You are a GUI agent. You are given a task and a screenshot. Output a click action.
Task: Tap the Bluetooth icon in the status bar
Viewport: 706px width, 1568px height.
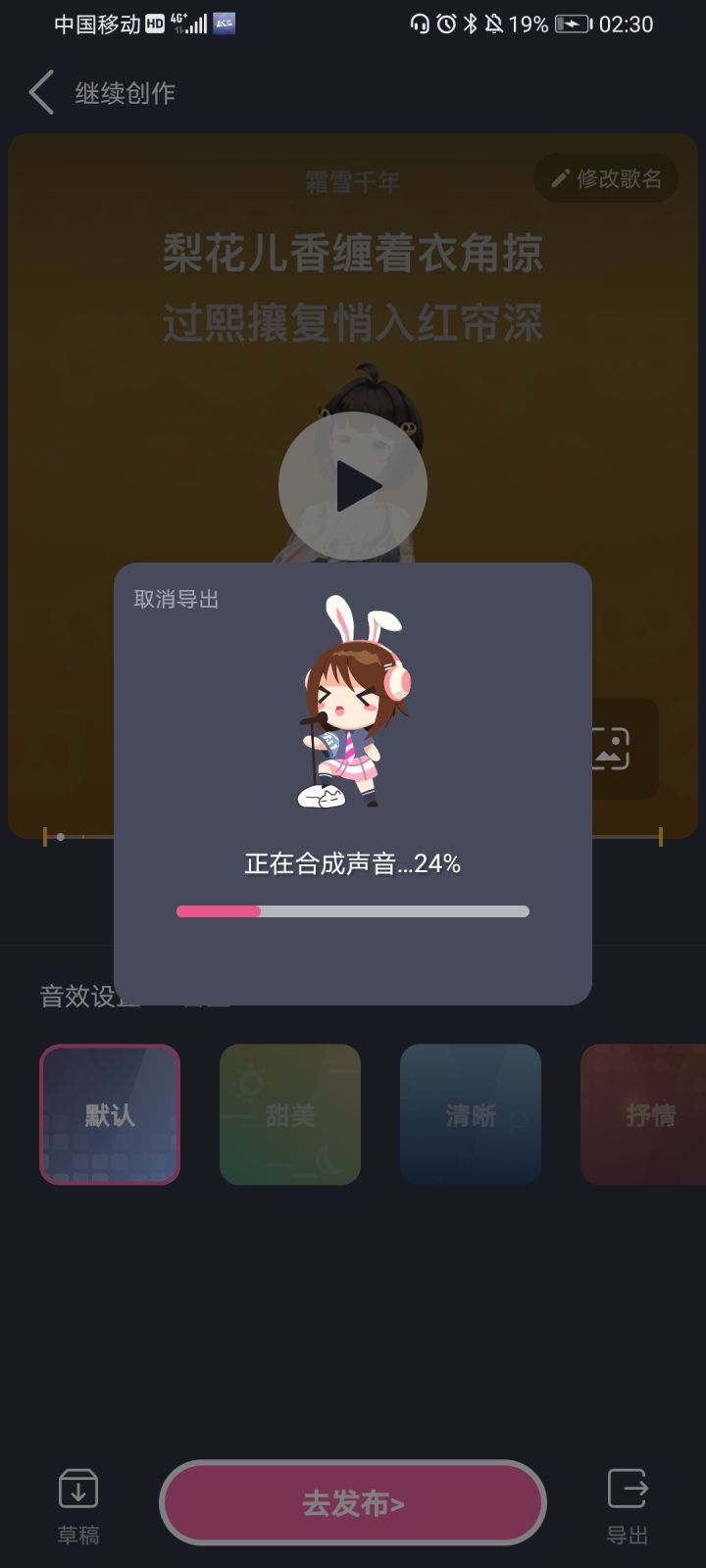pos(469,24)
